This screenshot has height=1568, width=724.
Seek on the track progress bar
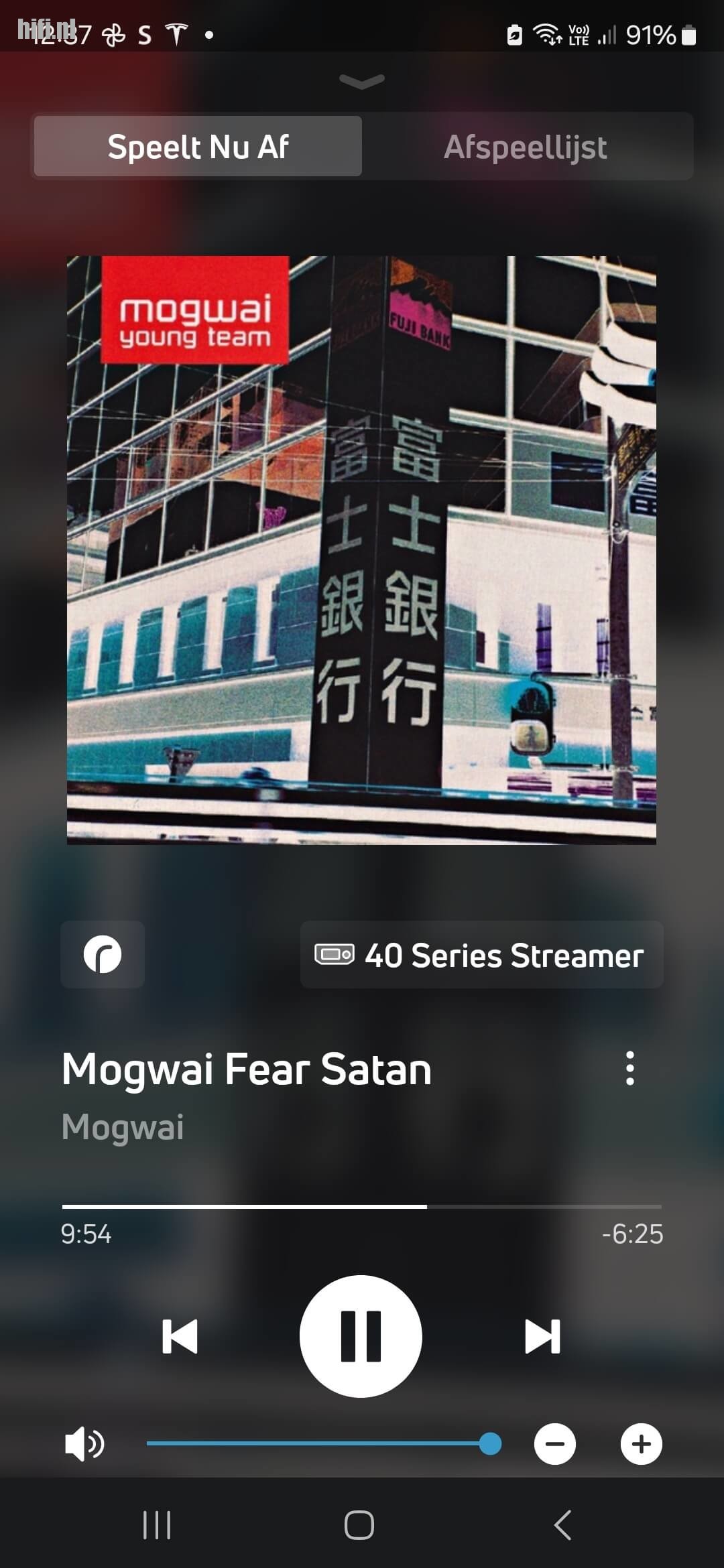pyautogui.click(x=362, y=1206)
